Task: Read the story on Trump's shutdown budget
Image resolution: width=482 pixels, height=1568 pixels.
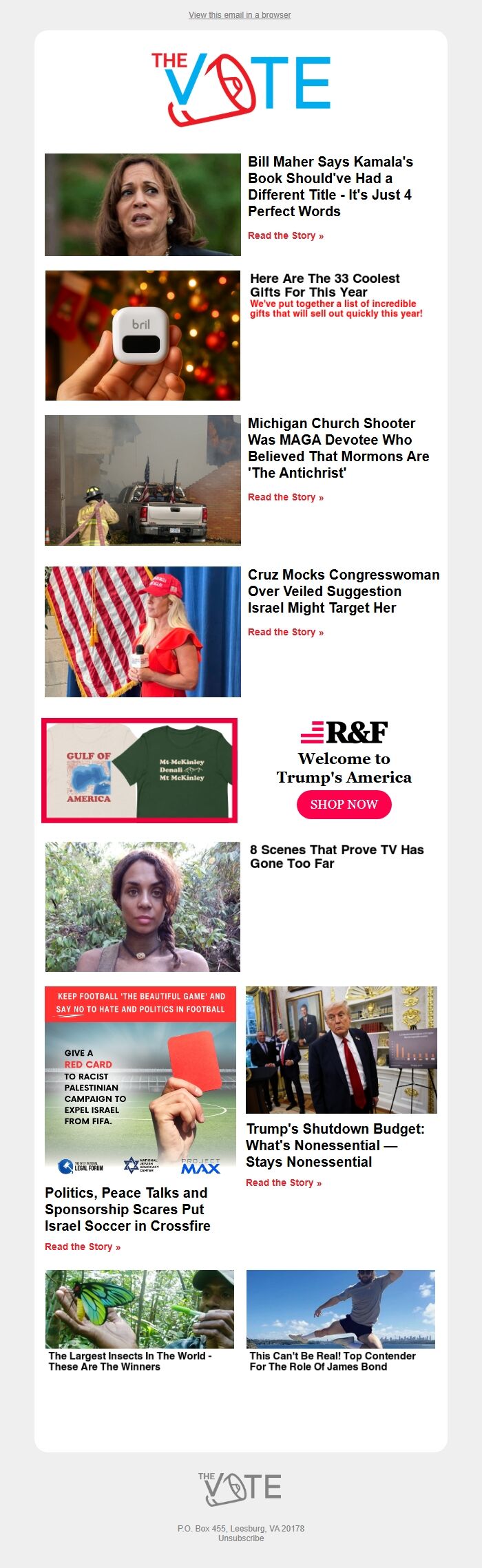Action: click(x=283, y=1183)
